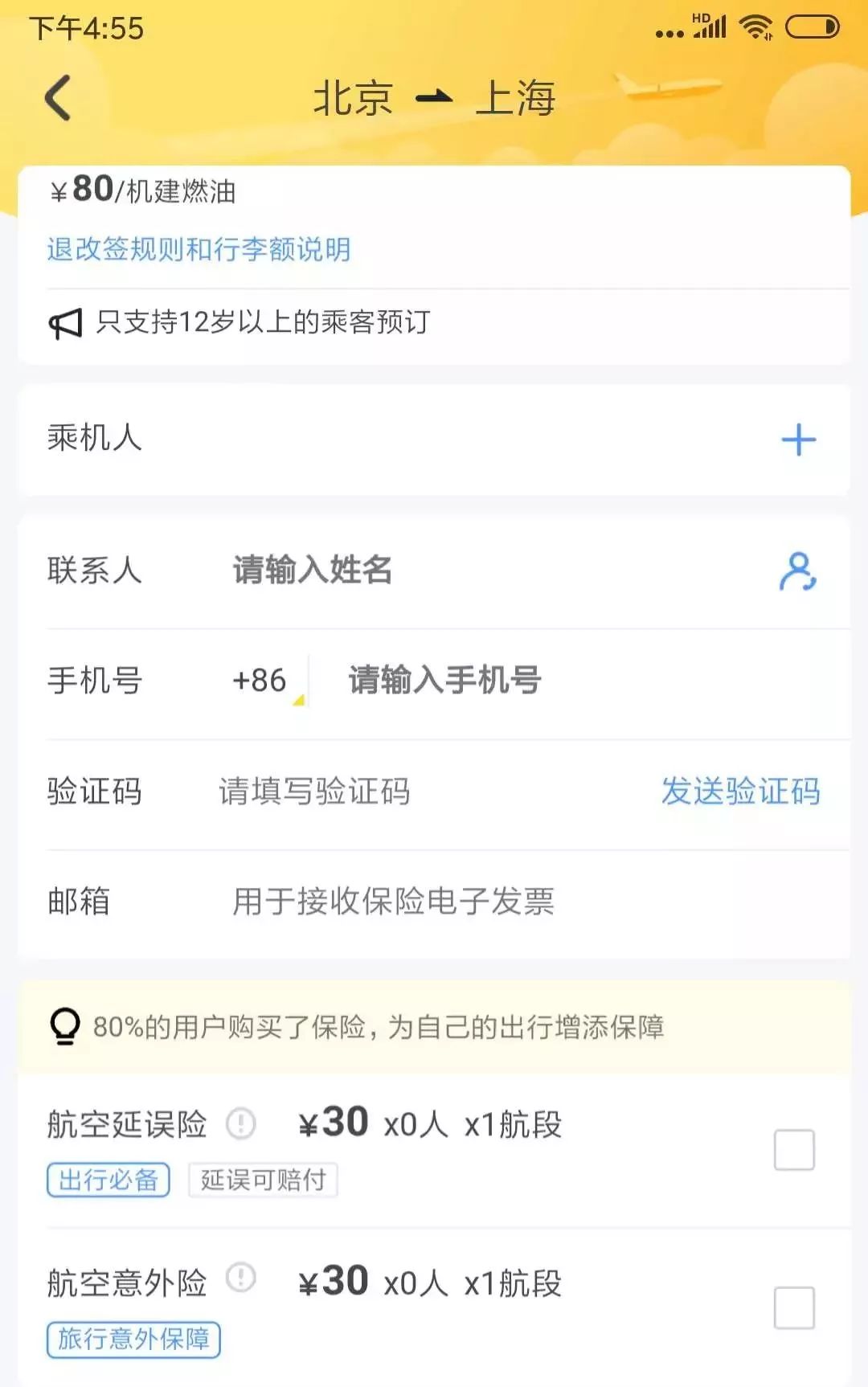Tap the plus icon to add a passenger

pos(798,439)
